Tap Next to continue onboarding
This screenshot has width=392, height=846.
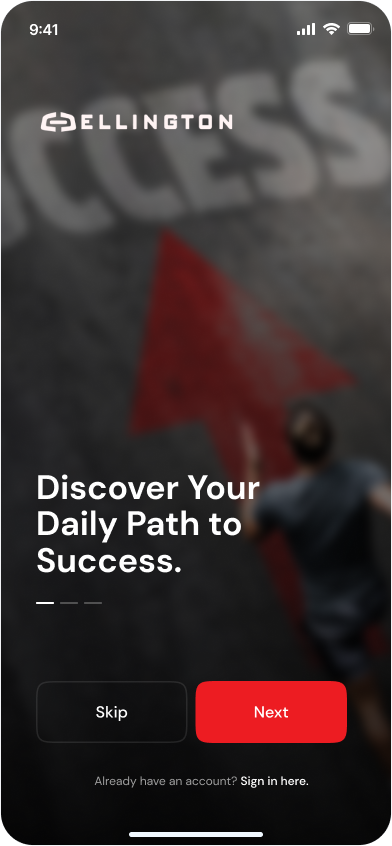(271, 712)
